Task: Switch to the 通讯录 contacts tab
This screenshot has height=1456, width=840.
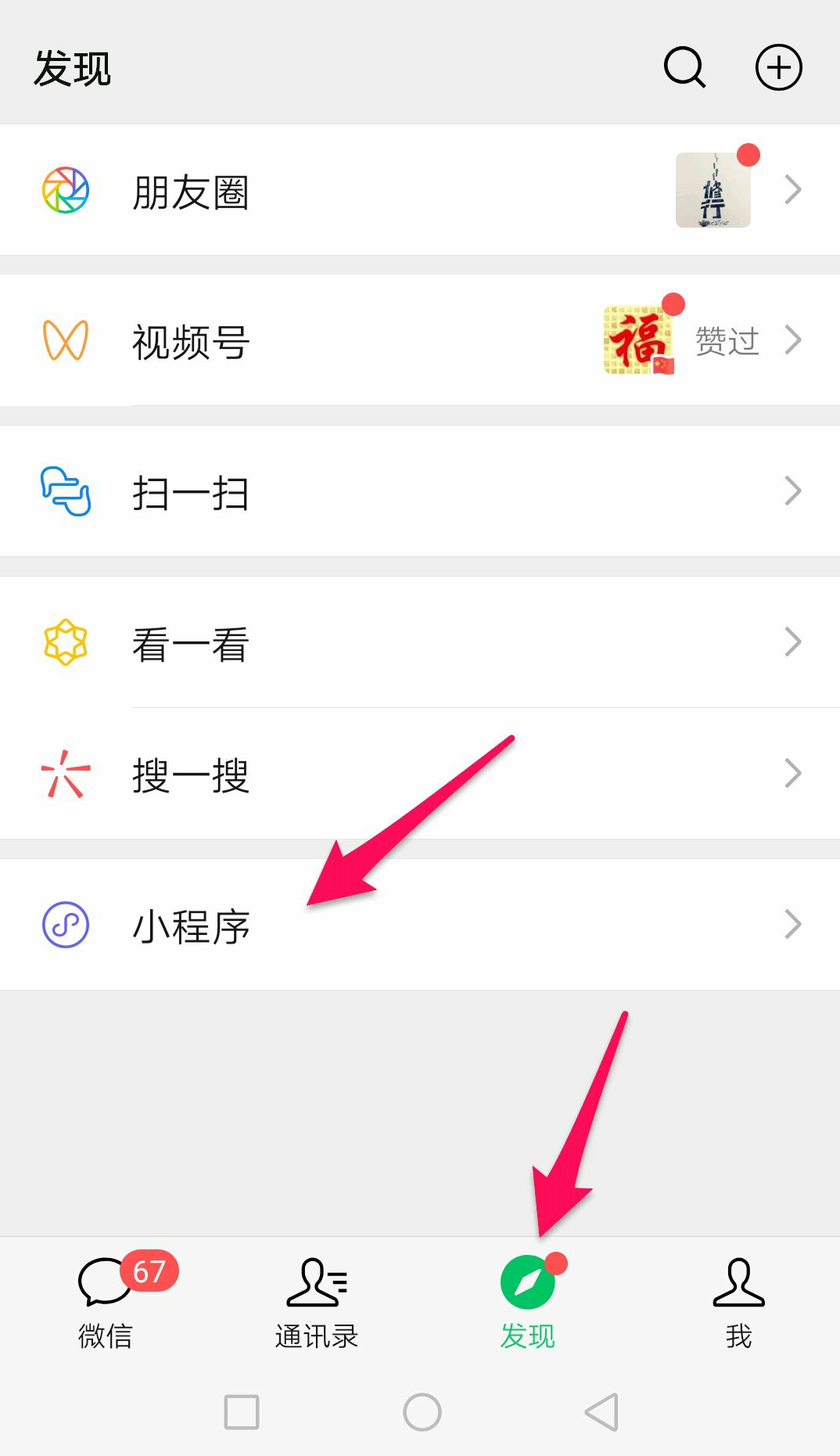Action: [316, 1303]
